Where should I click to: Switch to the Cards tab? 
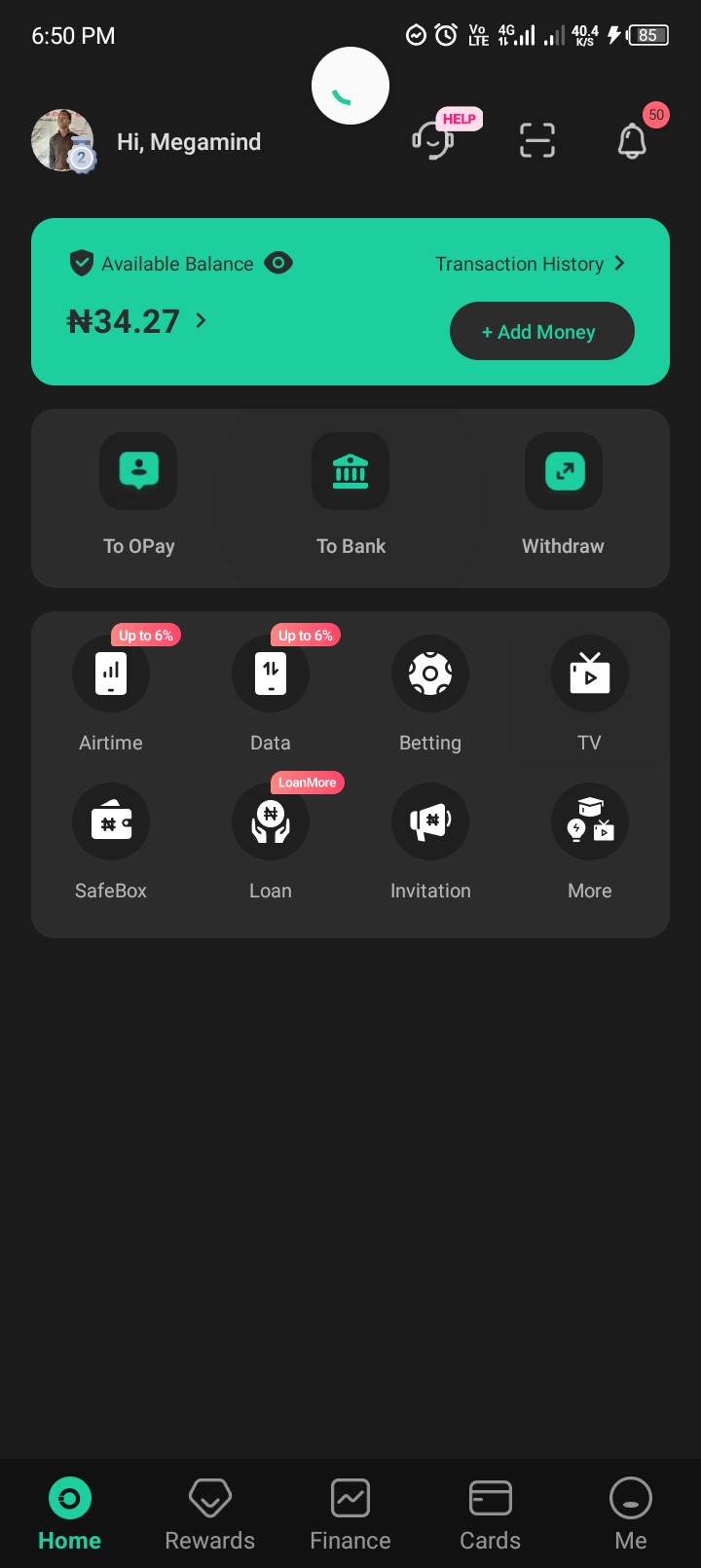pyautogui.click(x=491, y=1514)
